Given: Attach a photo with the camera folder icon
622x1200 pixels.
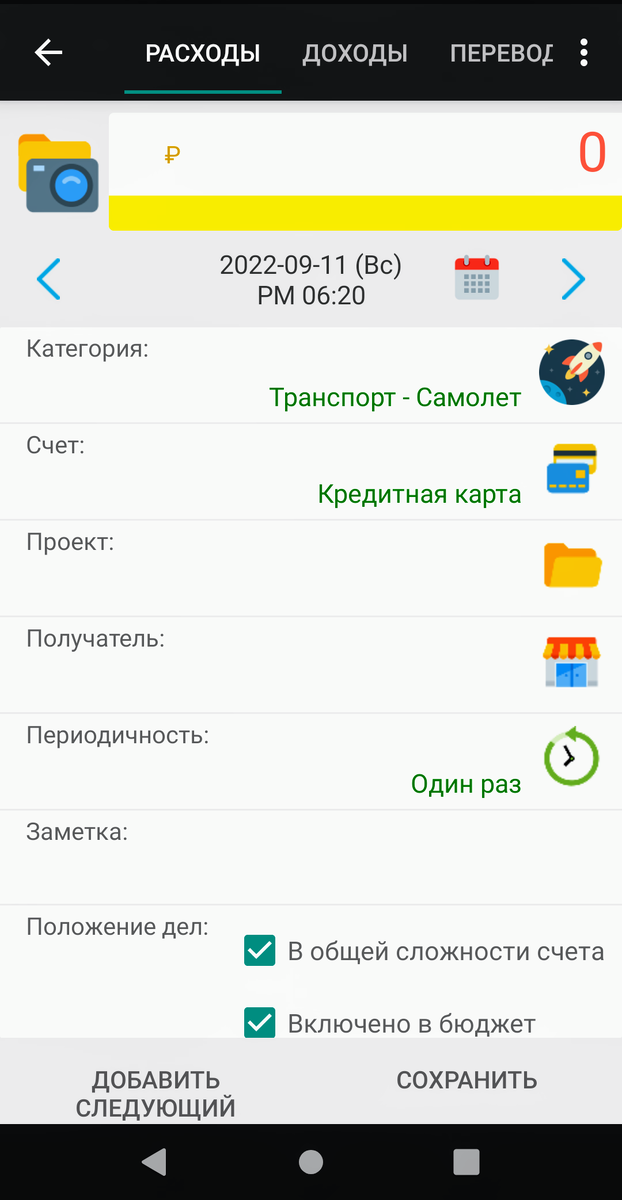Looking at the screenshot, I should pyautogui.click(x=58, y=172).
